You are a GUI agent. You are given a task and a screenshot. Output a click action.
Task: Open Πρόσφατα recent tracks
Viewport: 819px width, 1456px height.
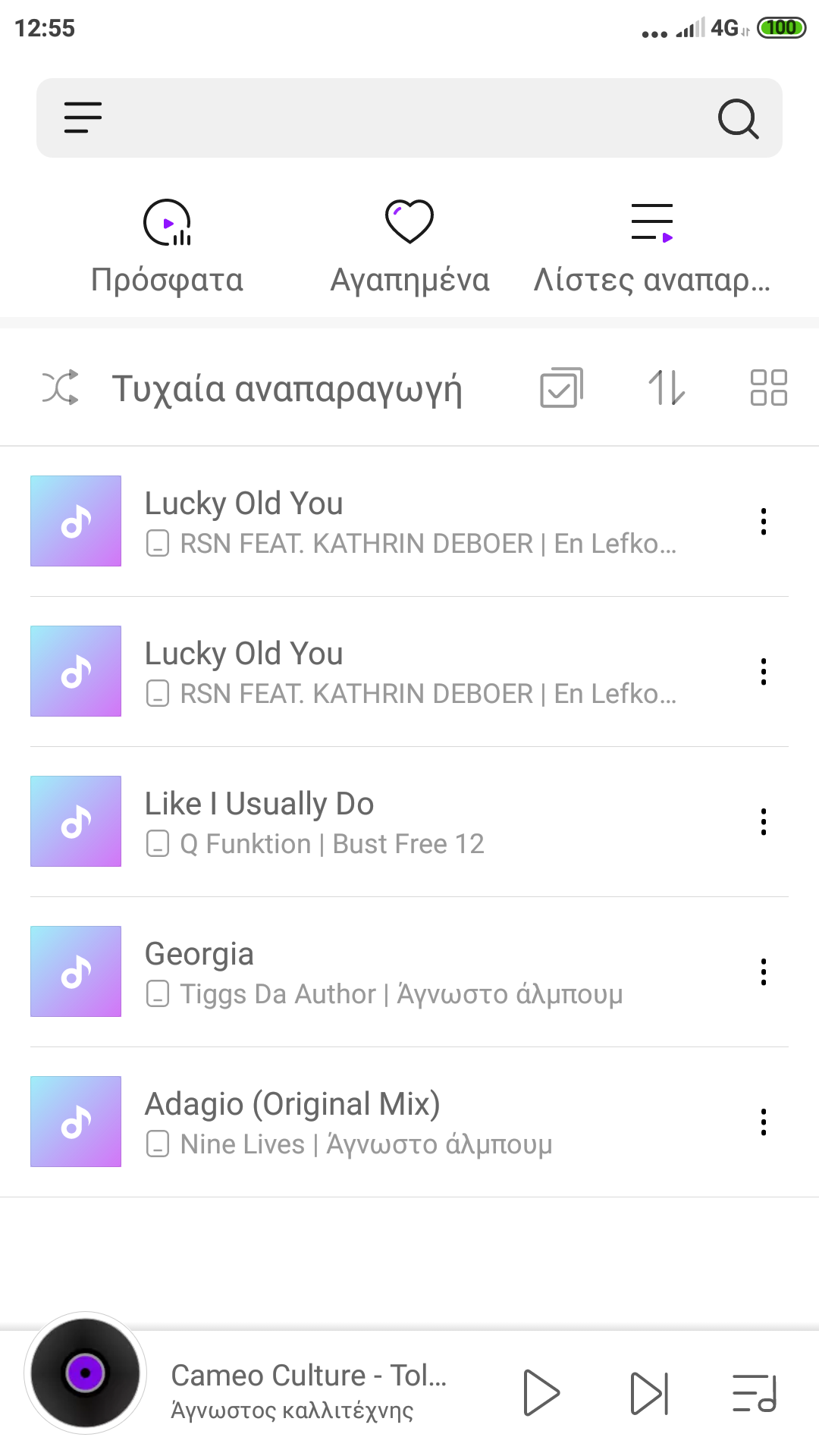[x=167, y=246]
